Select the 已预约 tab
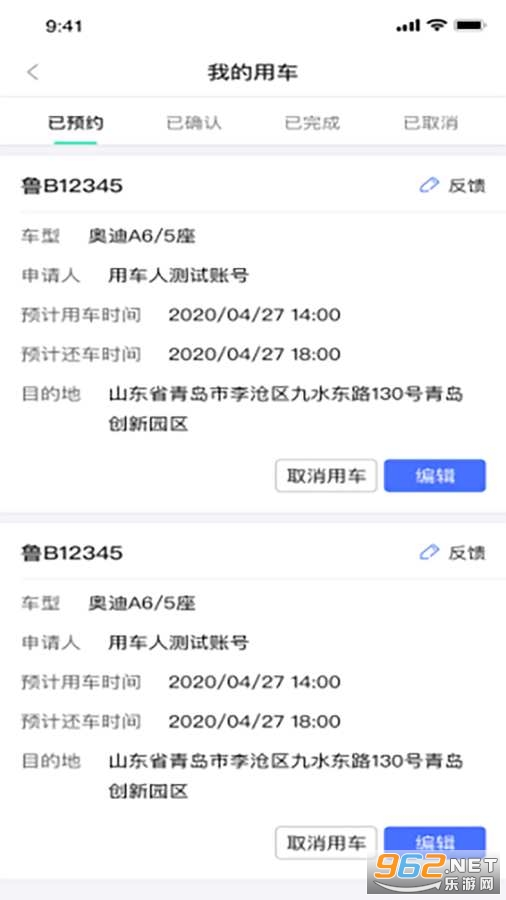Viewport: 506px width, 900px height. [76, 123]
